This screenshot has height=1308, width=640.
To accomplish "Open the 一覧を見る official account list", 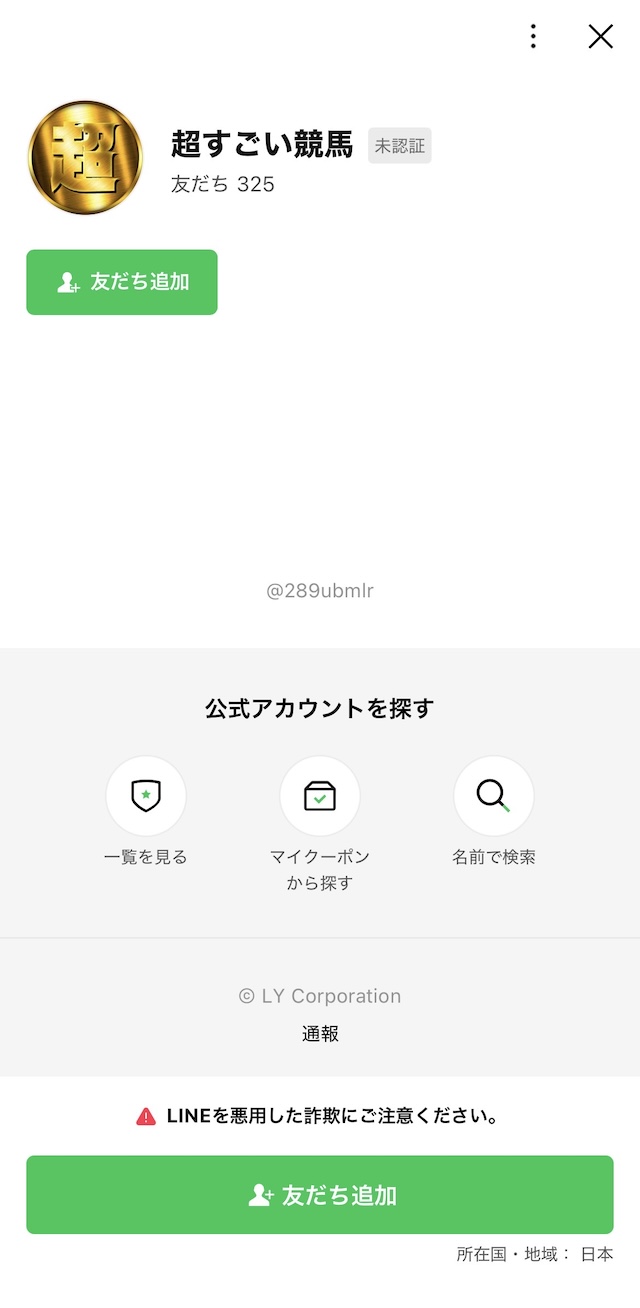I will tap(146, 796).
